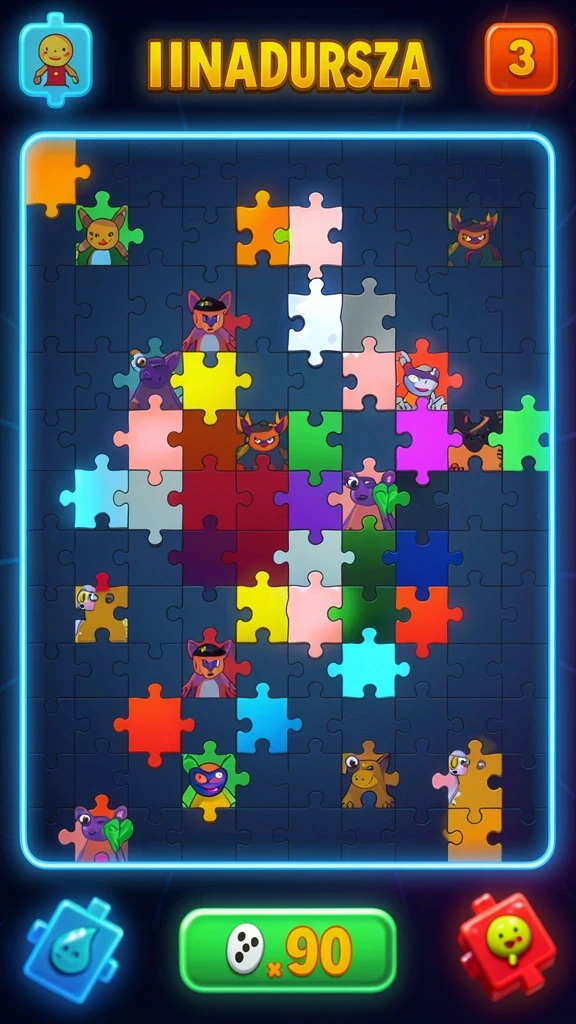Tap the green x90 dice button
576x1024 pixels.
288,950
